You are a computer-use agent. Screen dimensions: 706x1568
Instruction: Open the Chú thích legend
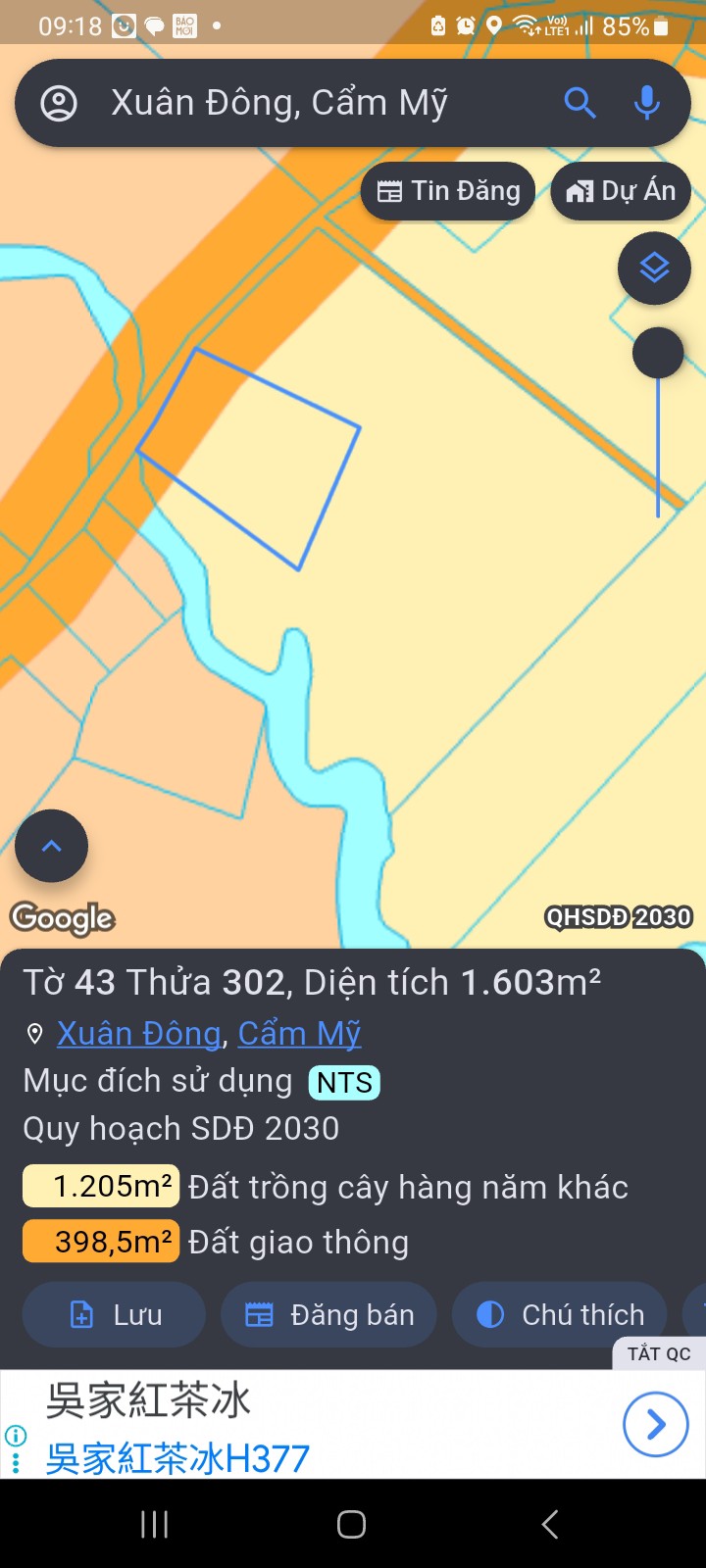[x=560, y=1315]
